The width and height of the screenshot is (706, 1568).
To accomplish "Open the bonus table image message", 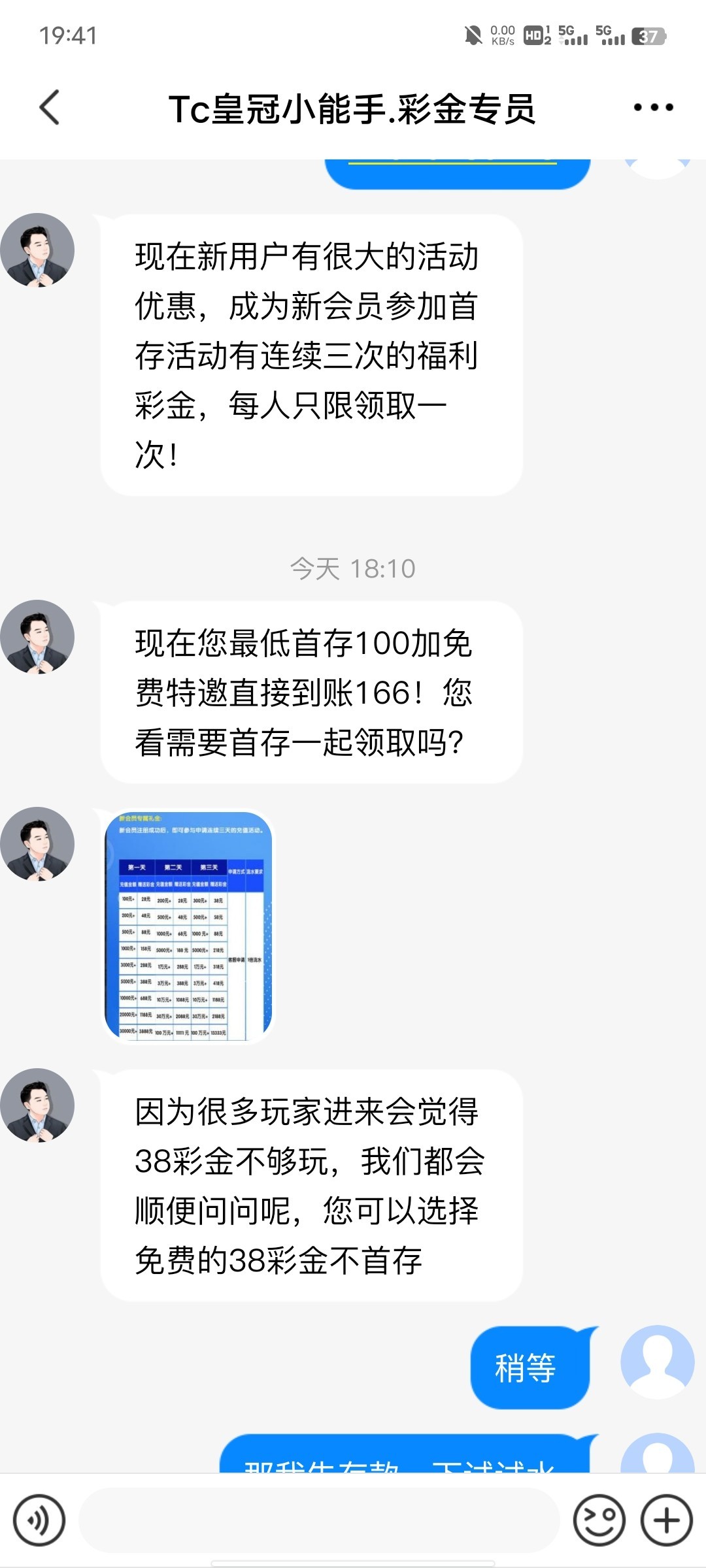I will (189, 926).
